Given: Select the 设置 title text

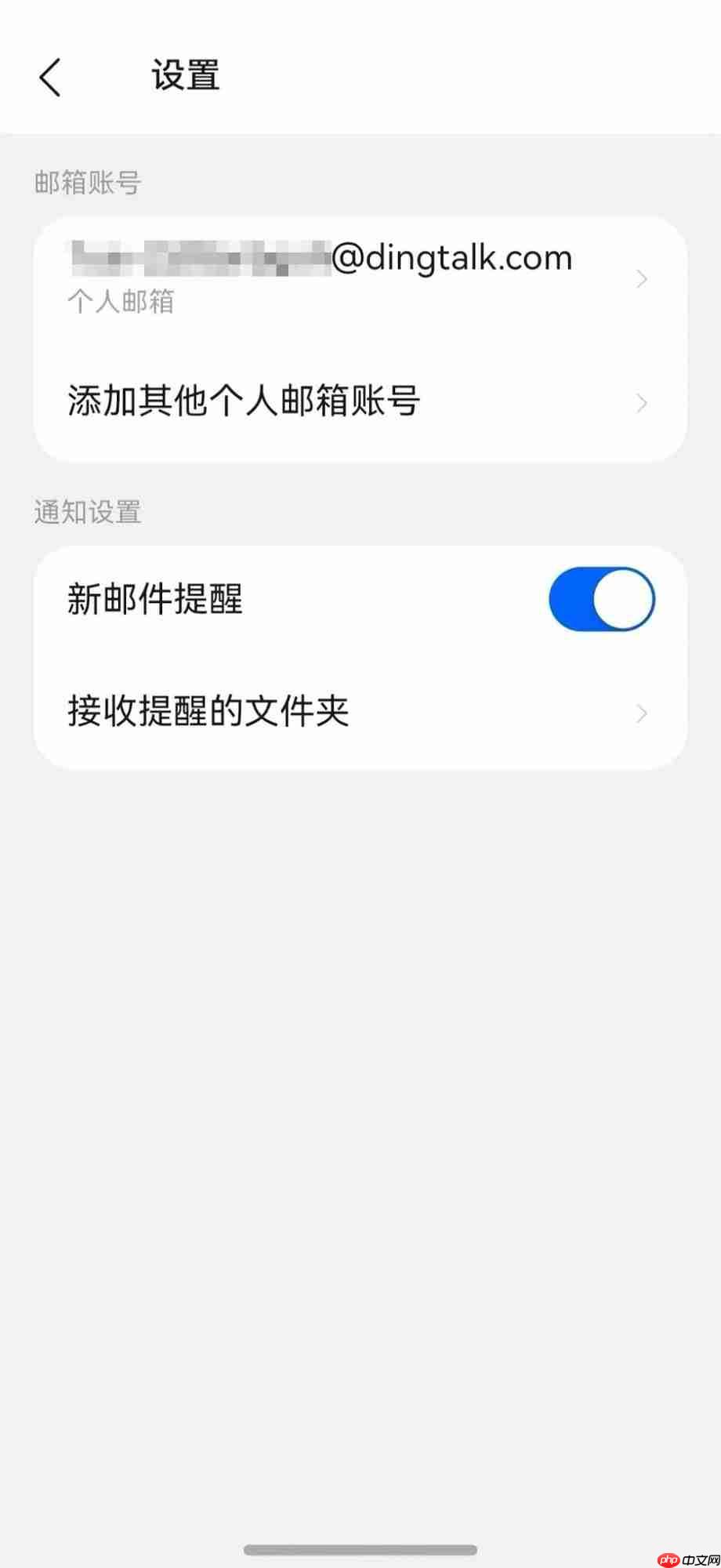Looking at the screenshot, I should pyautogui.click(x=185, y=76).
